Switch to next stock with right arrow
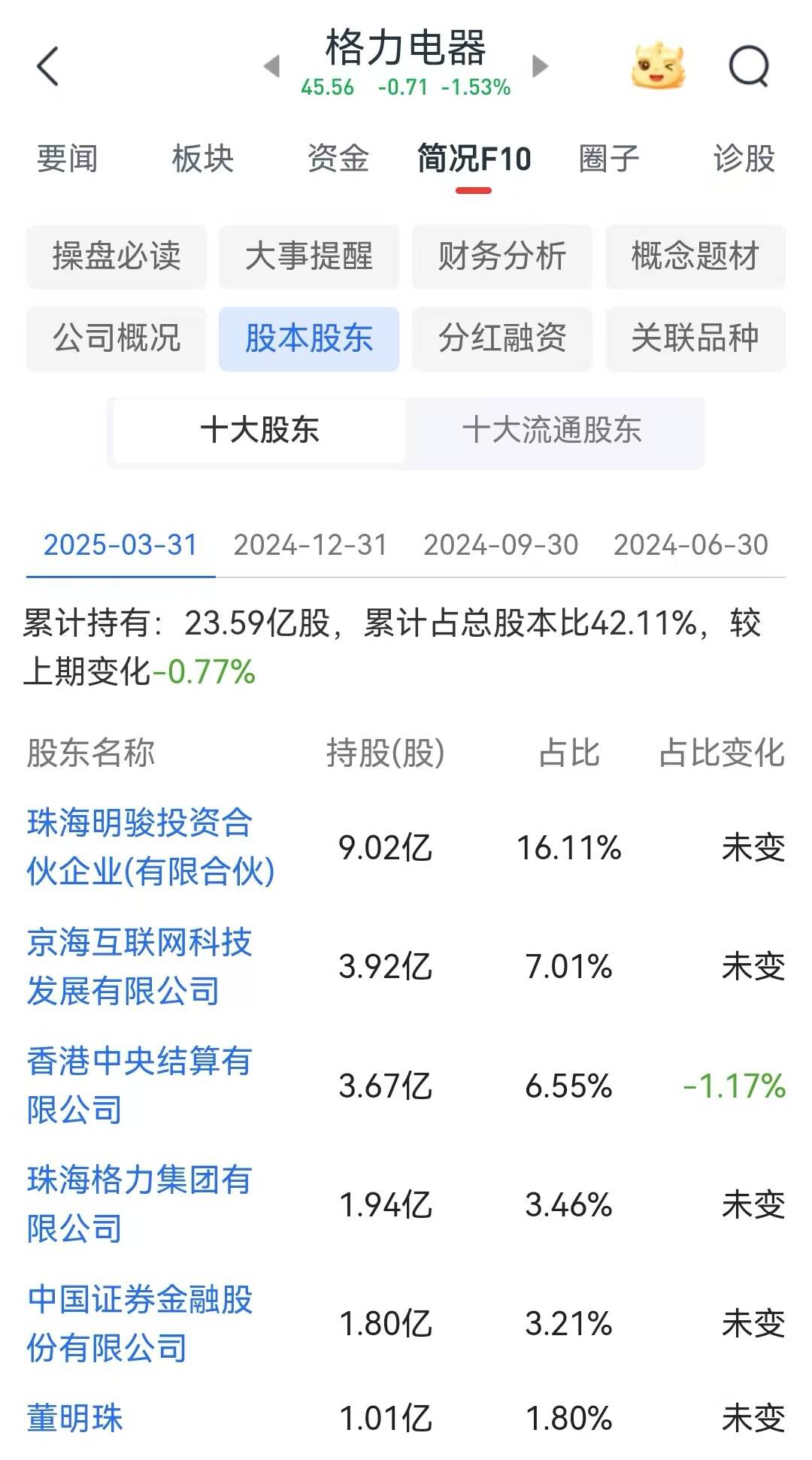This screenshot has width=812, height=1460. tap(540, 66)
